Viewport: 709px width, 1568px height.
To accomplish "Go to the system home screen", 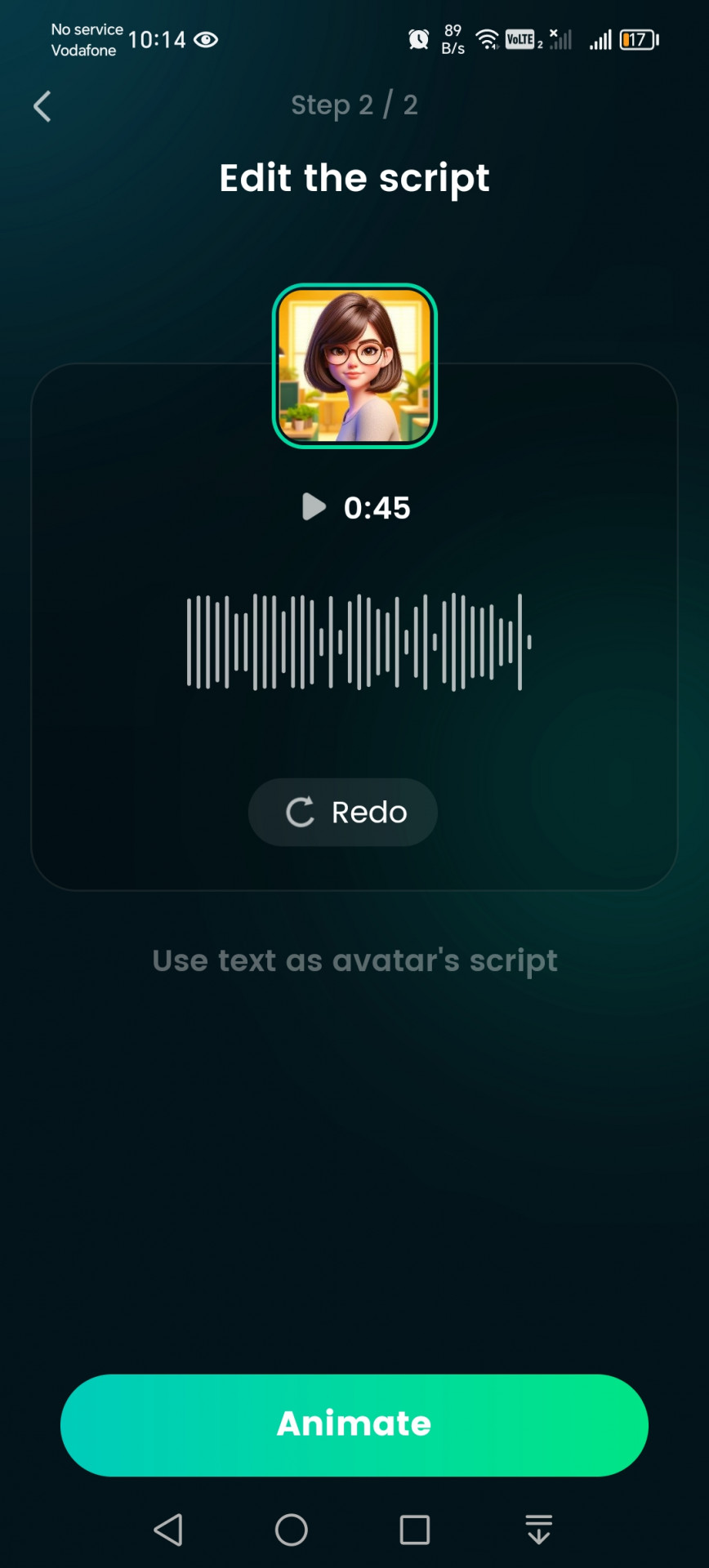I will tap(292, 1530).
